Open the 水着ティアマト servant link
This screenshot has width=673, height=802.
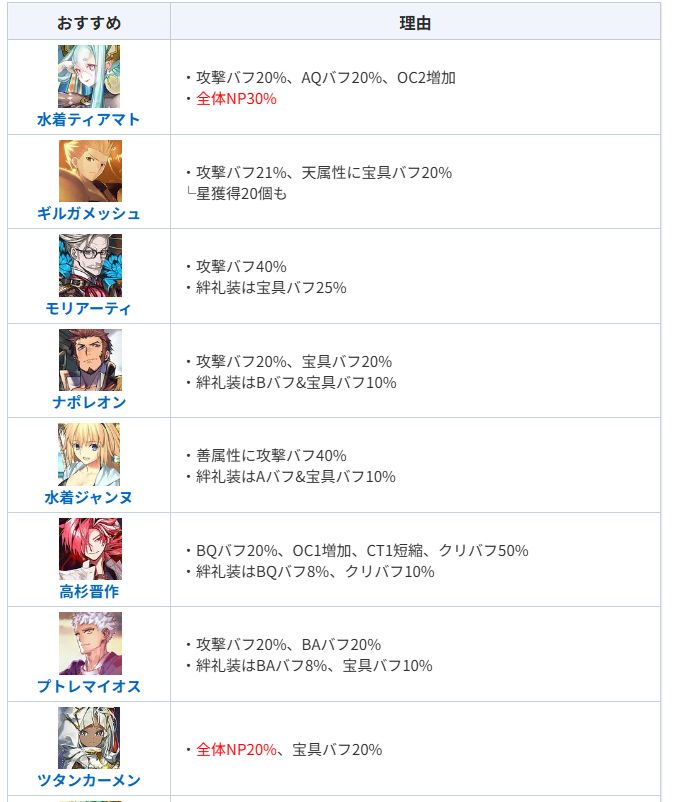89,120
